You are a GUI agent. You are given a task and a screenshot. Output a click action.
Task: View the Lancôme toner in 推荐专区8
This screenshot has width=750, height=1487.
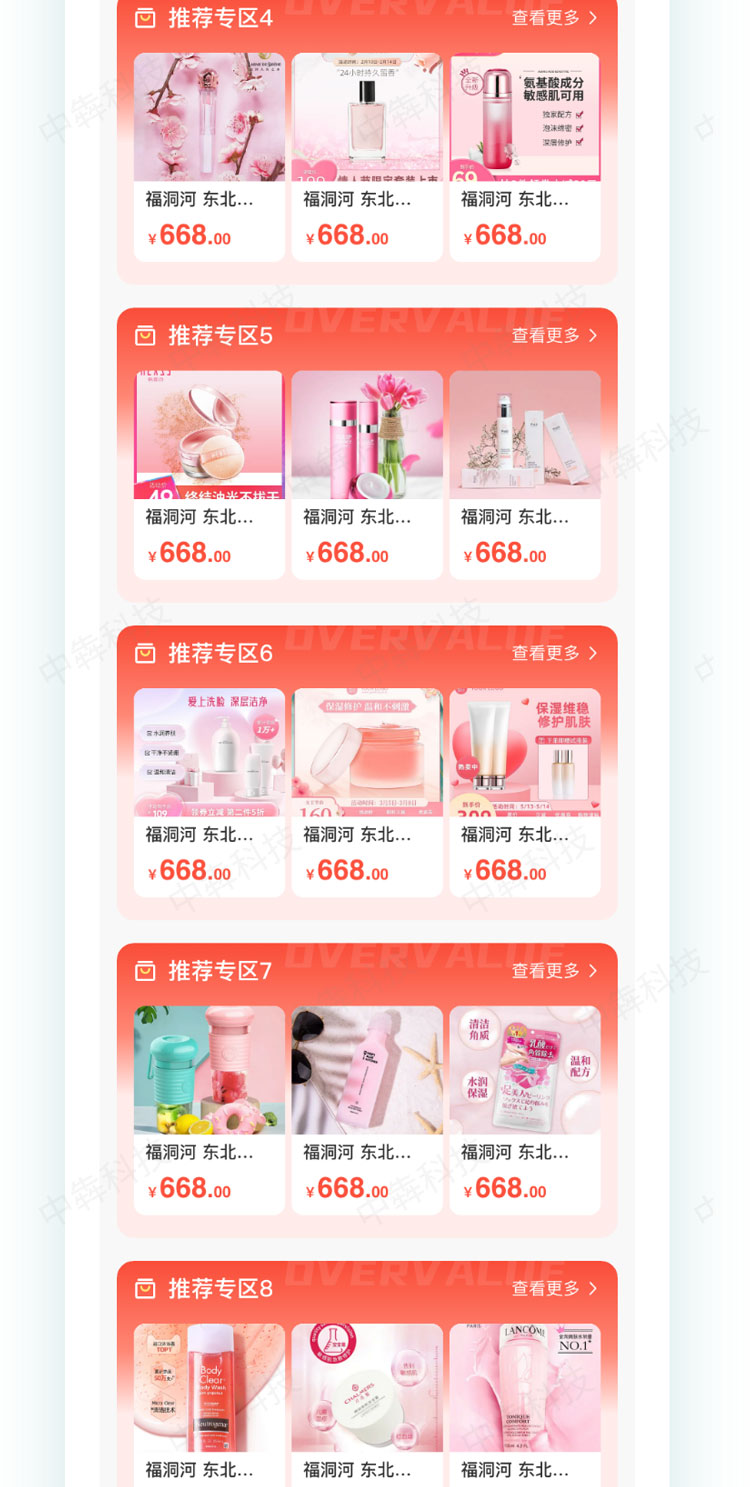pyautogui.click(x=525, y=1388)
